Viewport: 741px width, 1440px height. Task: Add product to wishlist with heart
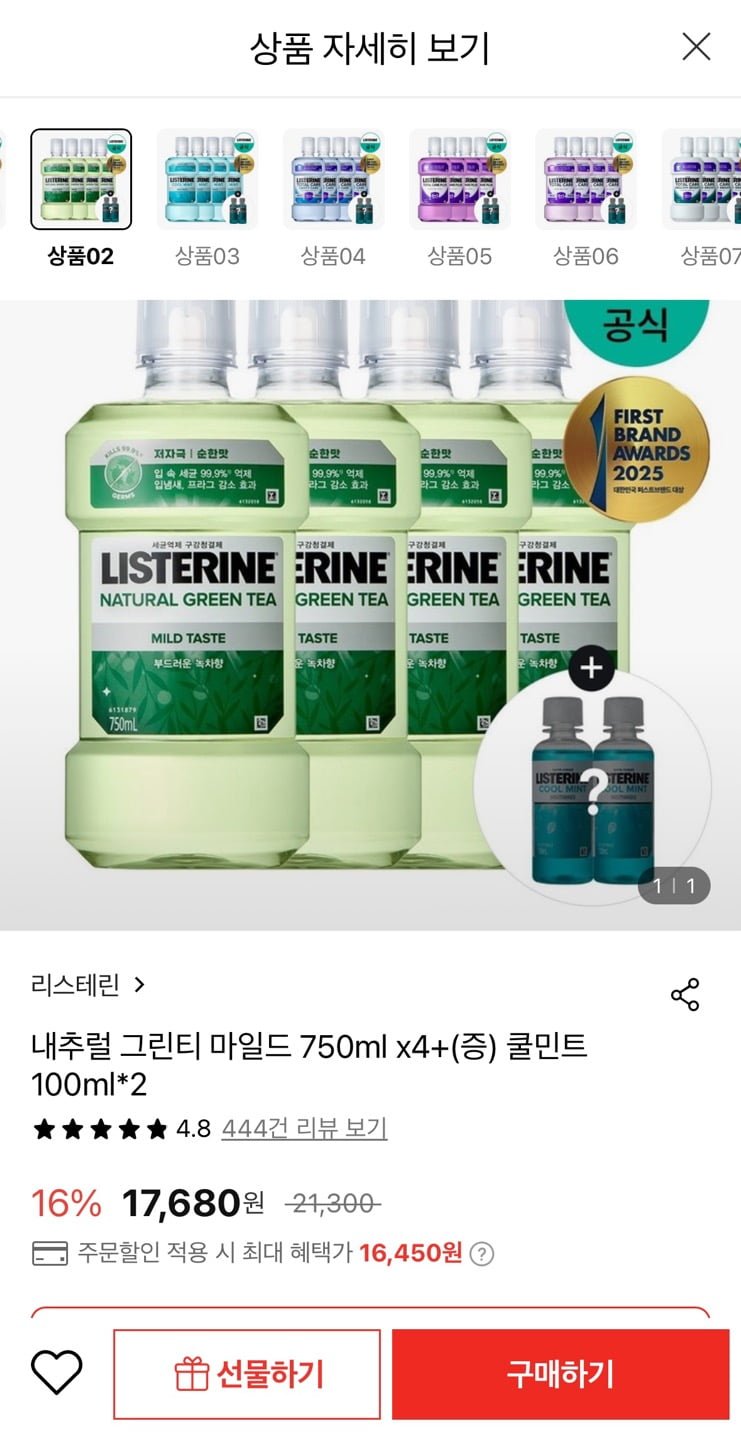(x=57, y=1373)
